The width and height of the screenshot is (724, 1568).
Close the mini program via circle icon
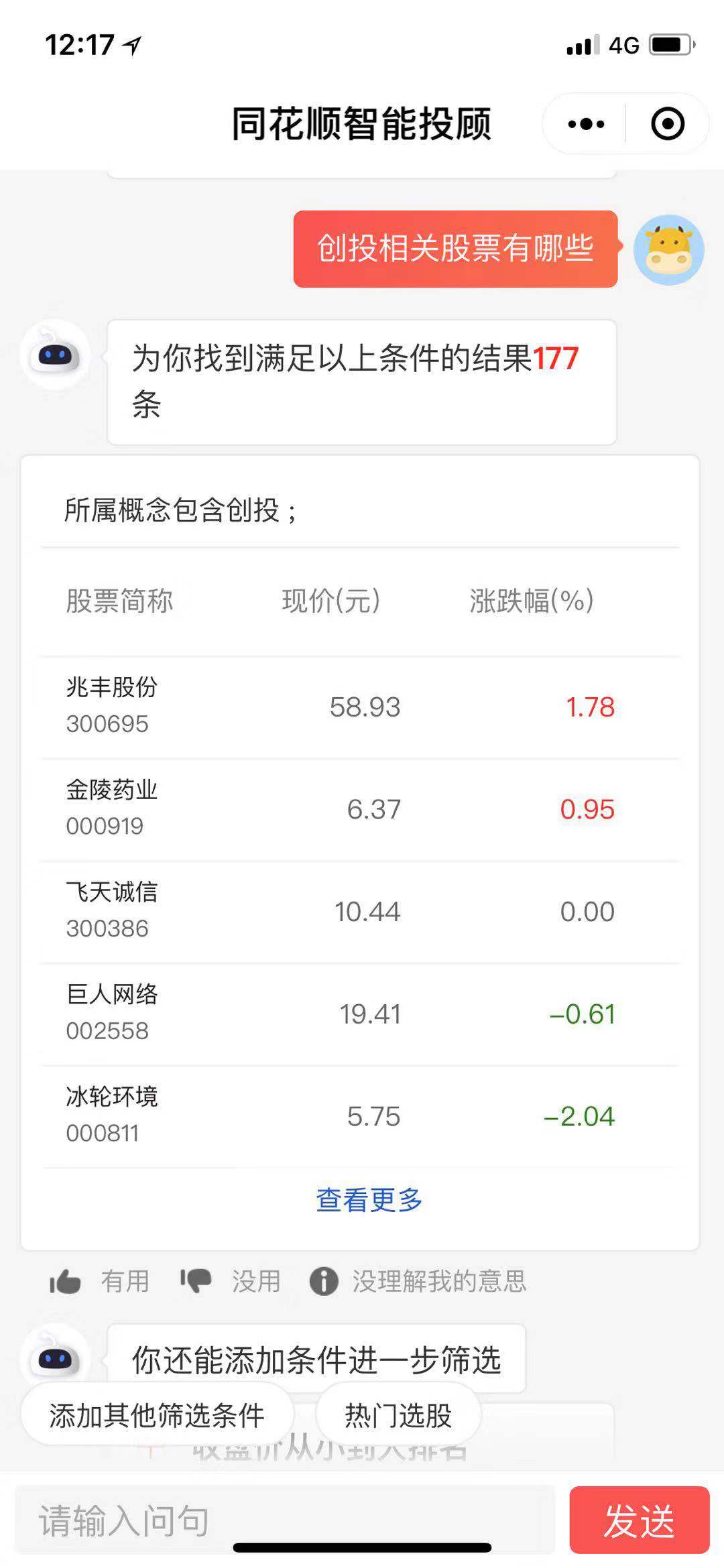tap(668, 124)
